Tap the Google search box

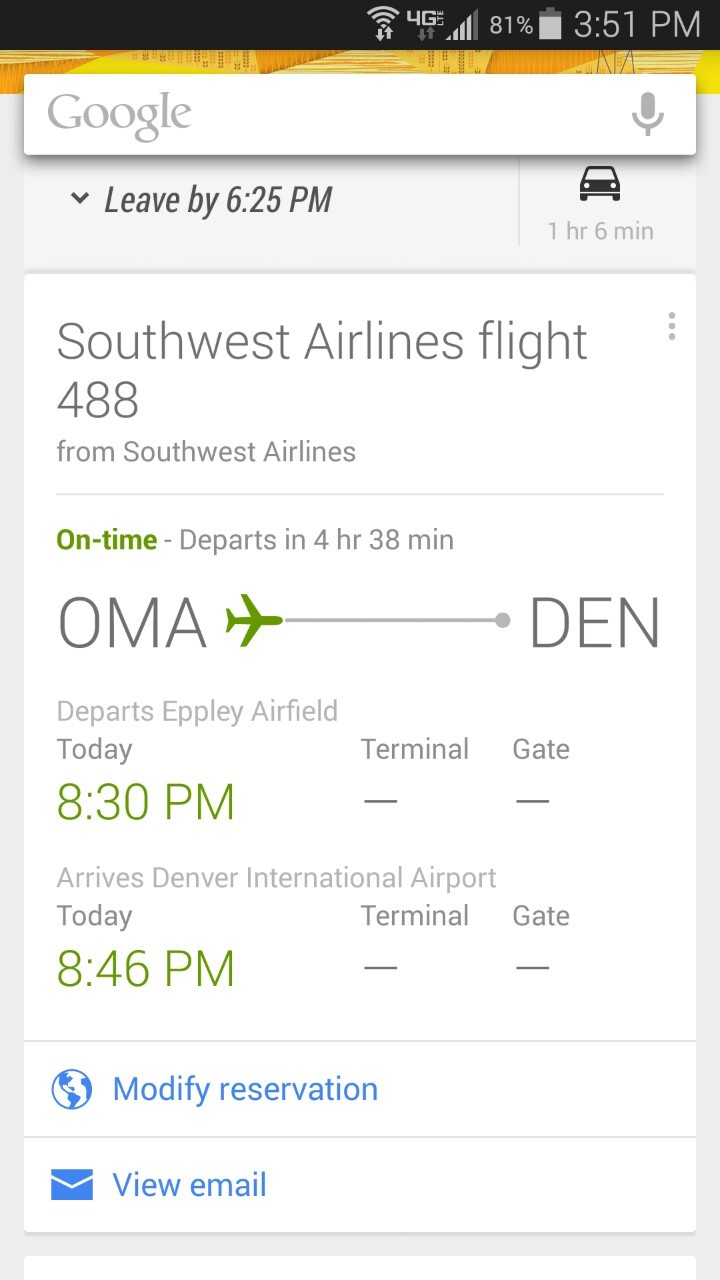pos(320,114)
